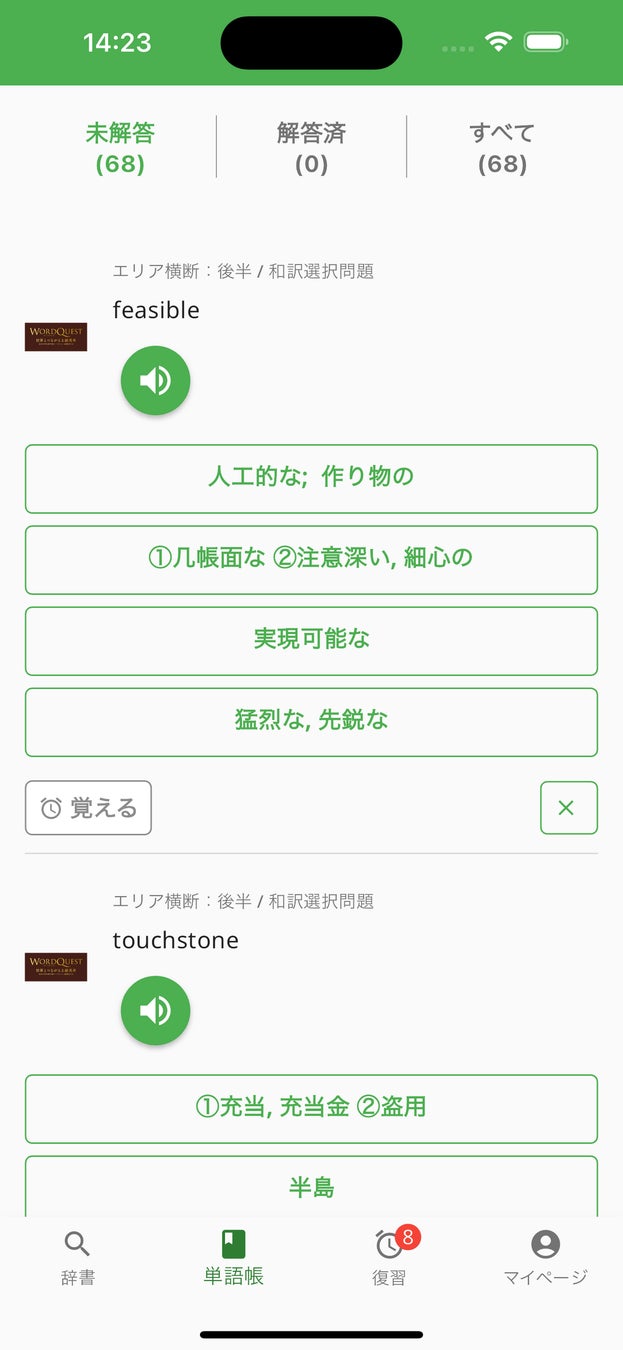Viewport: 623px width, 1350px height.
Task: Choose the answer ①几帳面な ②注意深い, 細心の
Action: pos(311,559)
